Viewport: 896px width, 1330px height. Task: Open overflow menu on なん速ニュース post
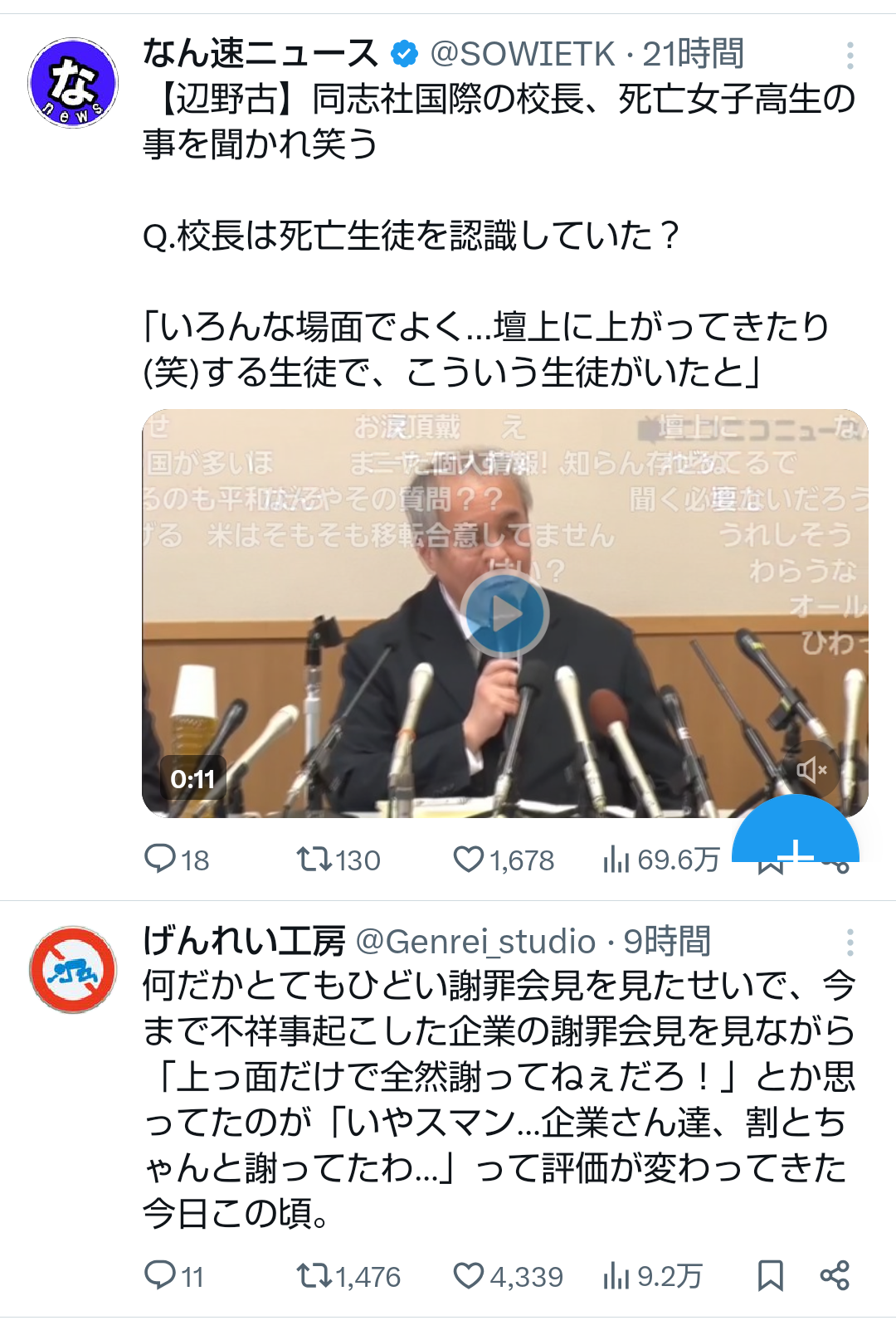(850, 56)
